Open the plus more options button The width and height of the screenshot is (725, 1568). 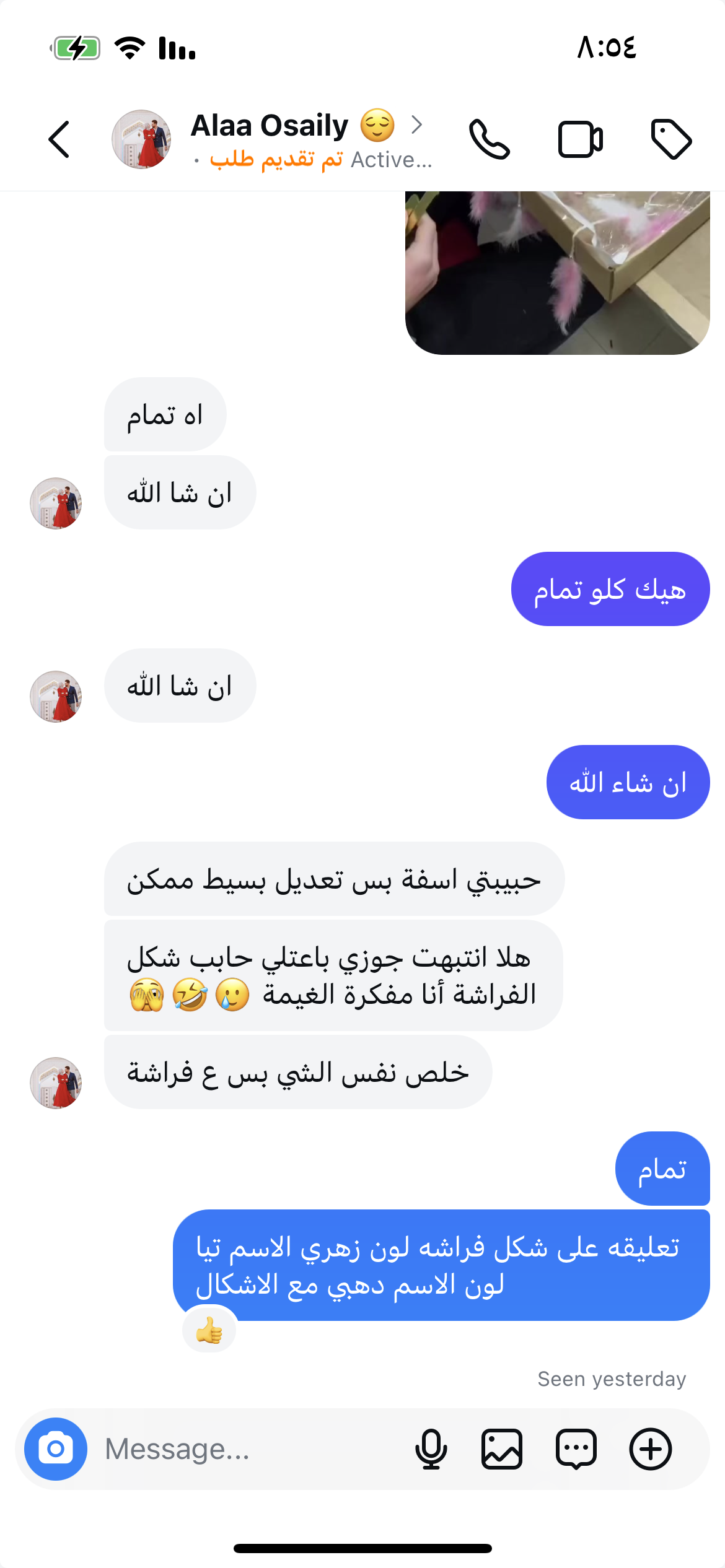(651, 1449)
